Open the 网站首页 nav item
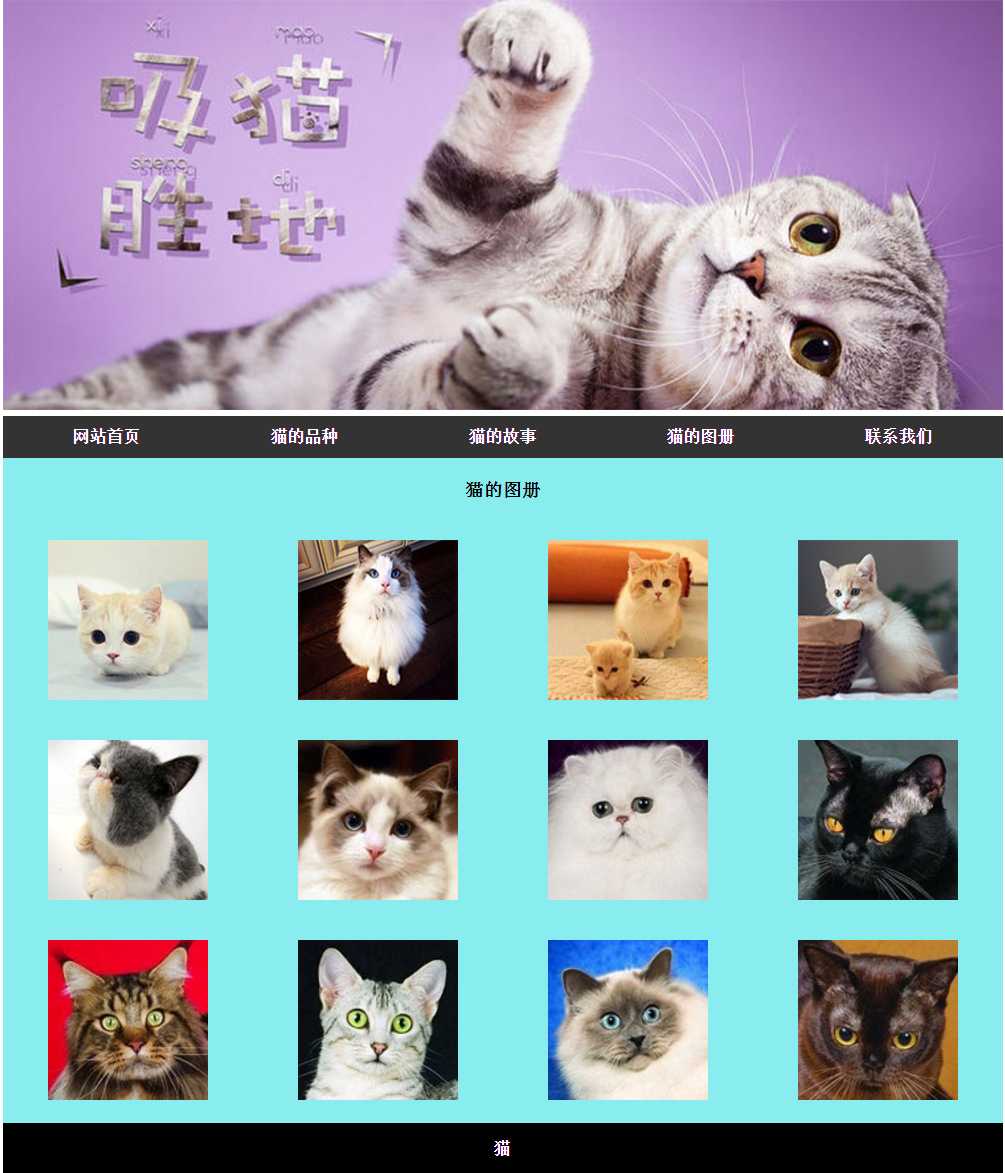Screen dimensions: 1005x1173 (106, 437)
